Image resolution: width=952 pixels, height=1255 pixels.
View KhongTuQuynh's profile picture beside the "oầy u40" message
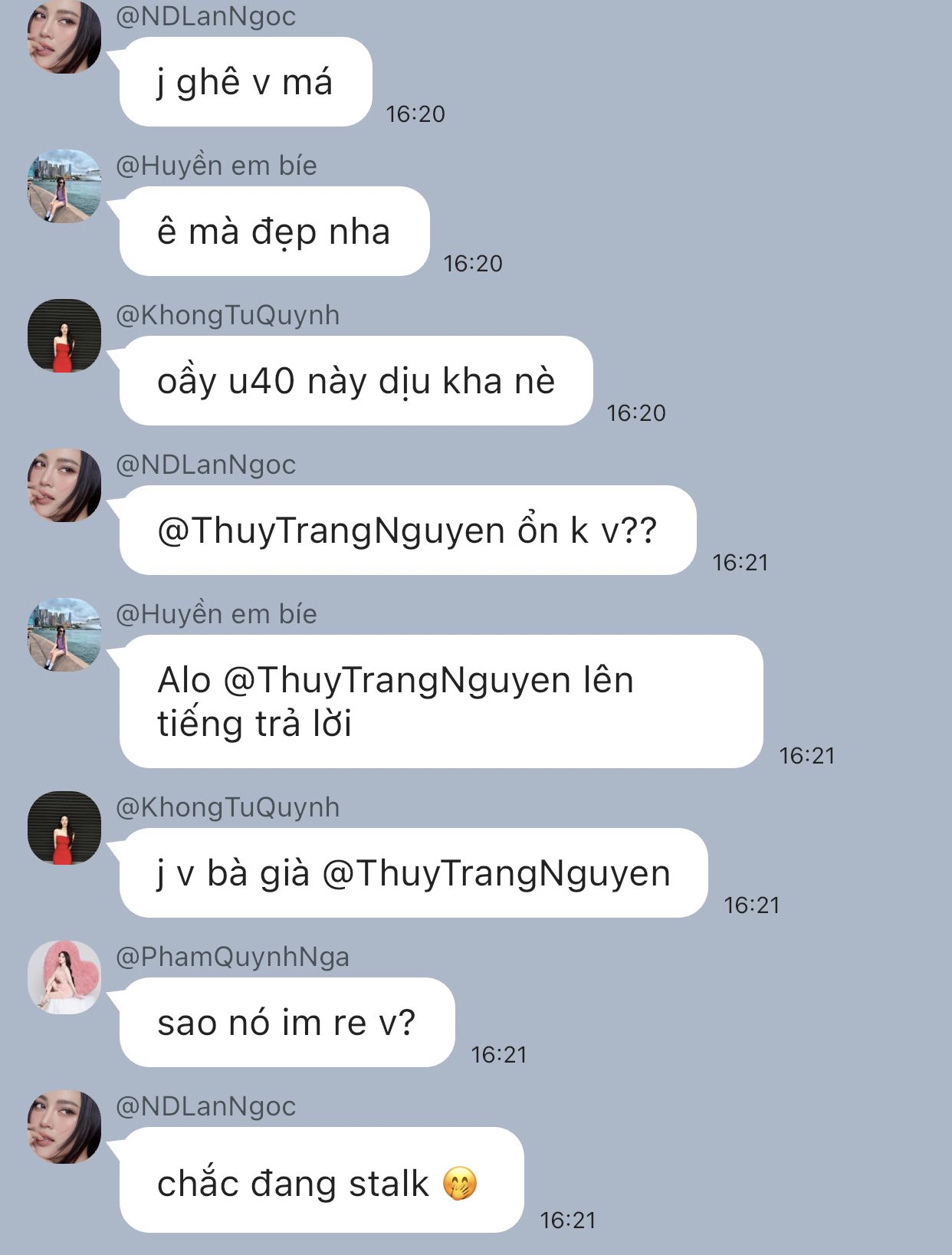coord(64,336)
